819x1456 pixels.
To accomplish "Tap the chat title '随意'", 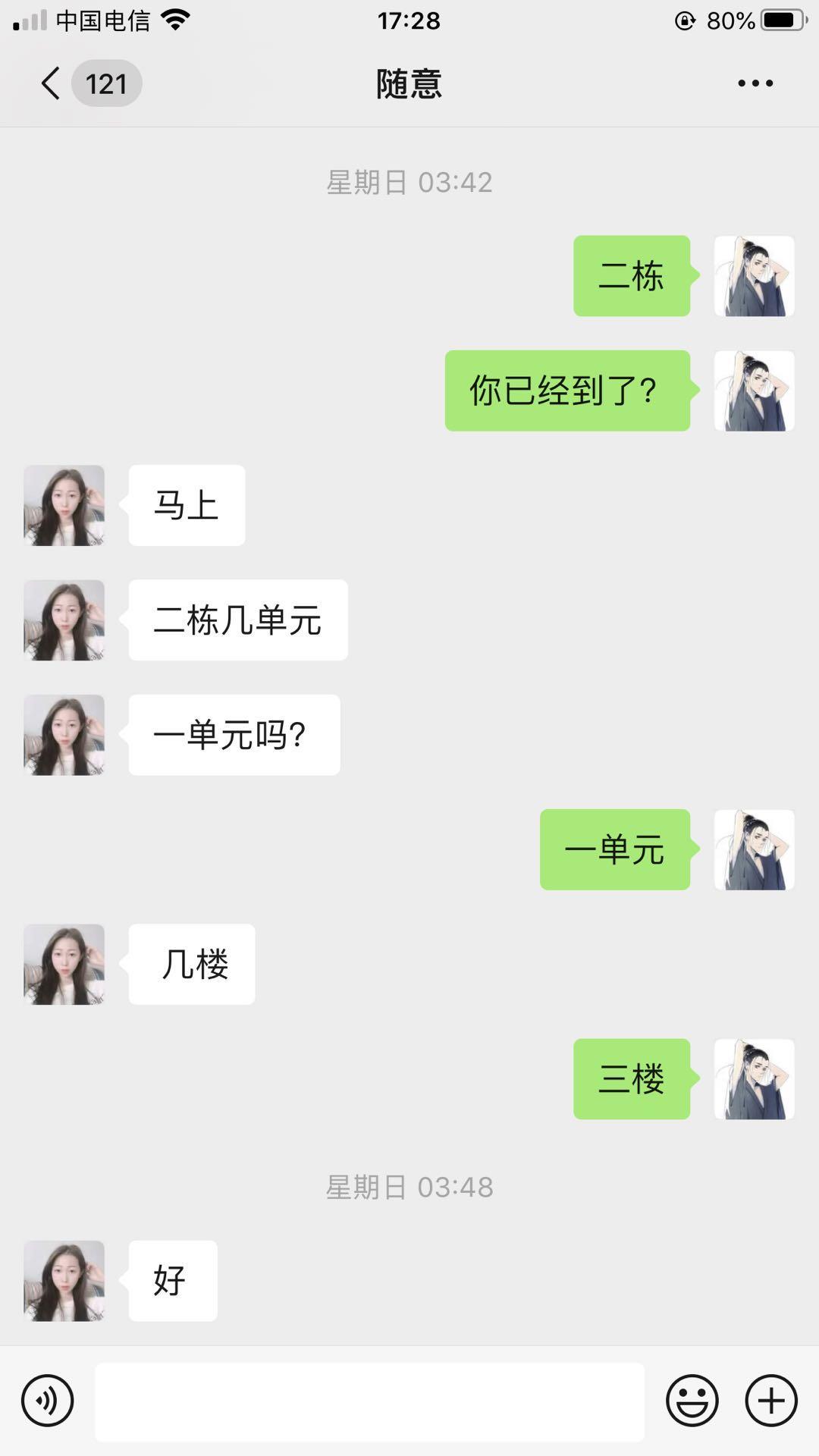I will tap(409, 84).
